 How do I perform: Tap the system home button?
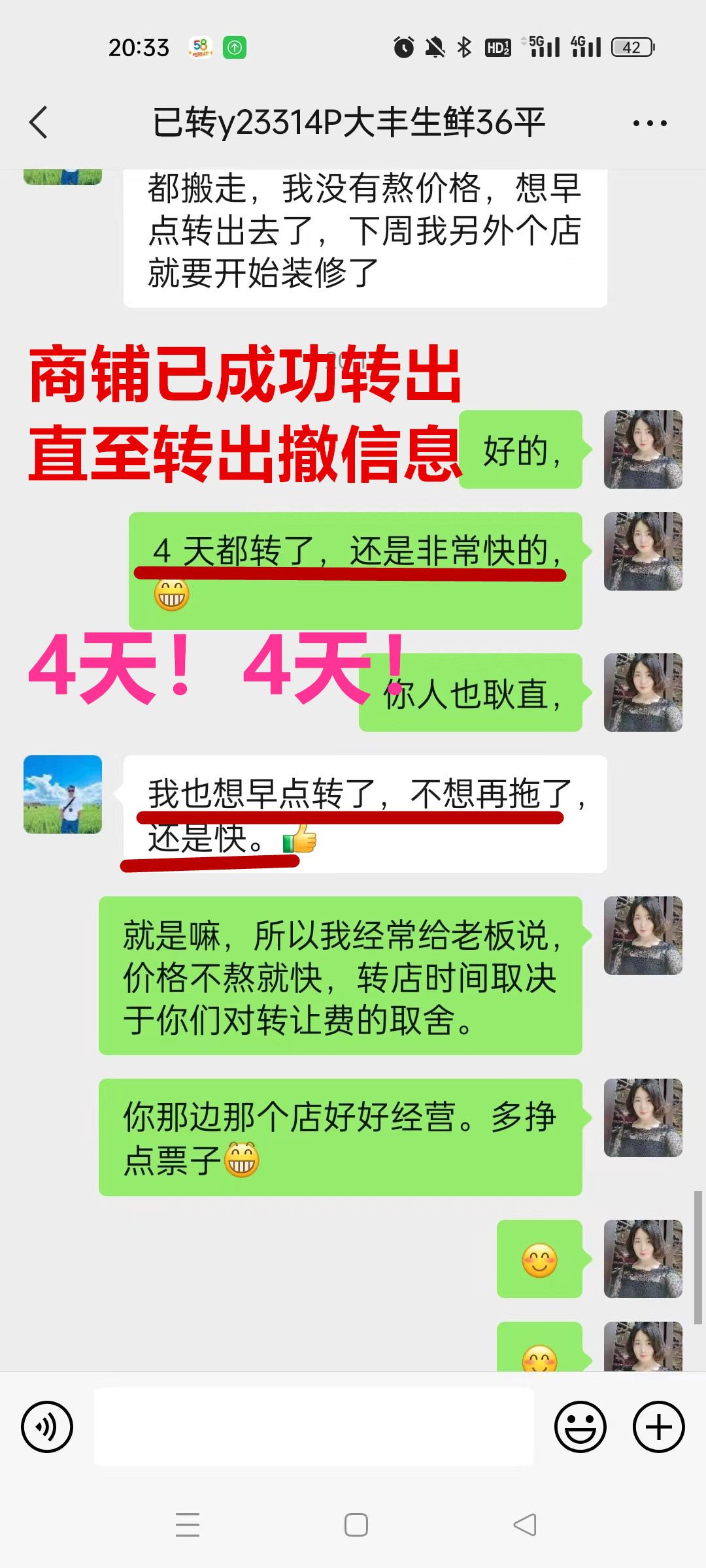point(356,1525)
